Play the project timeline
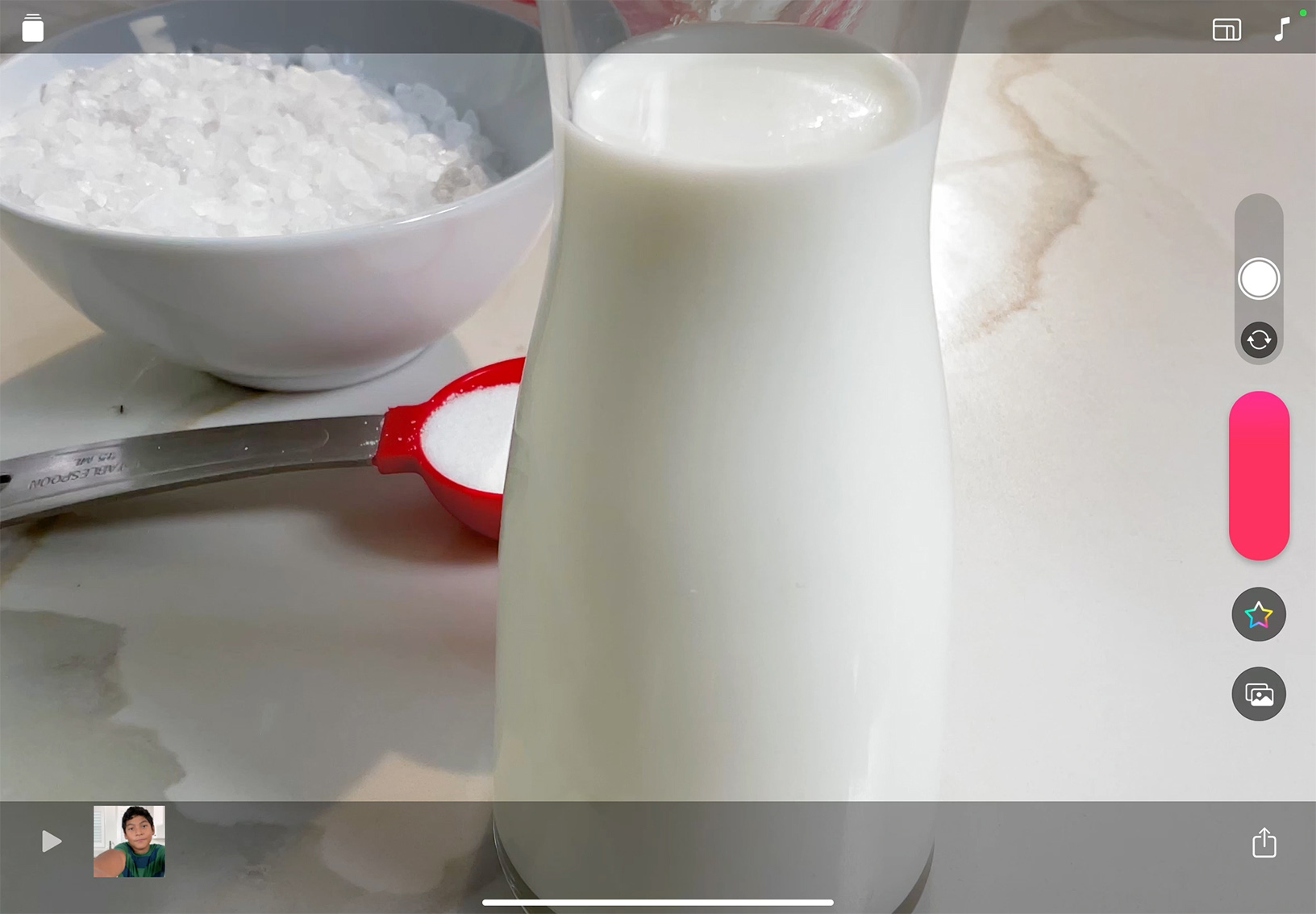The width and height of the screenshot is (1316, 914). 51,841
